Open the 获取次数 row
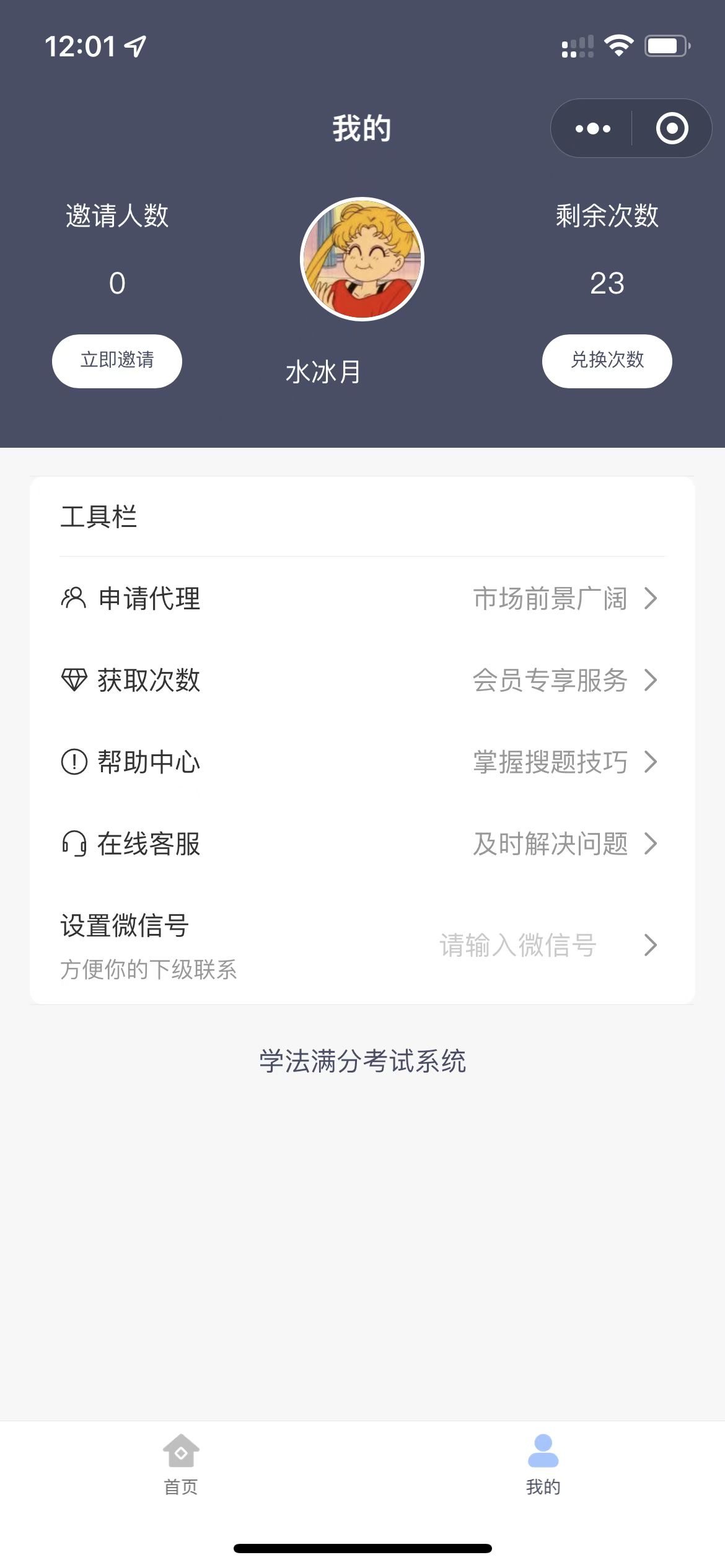Image resolution: width=725 pixels, height=1568 pixels. (362, 680)
